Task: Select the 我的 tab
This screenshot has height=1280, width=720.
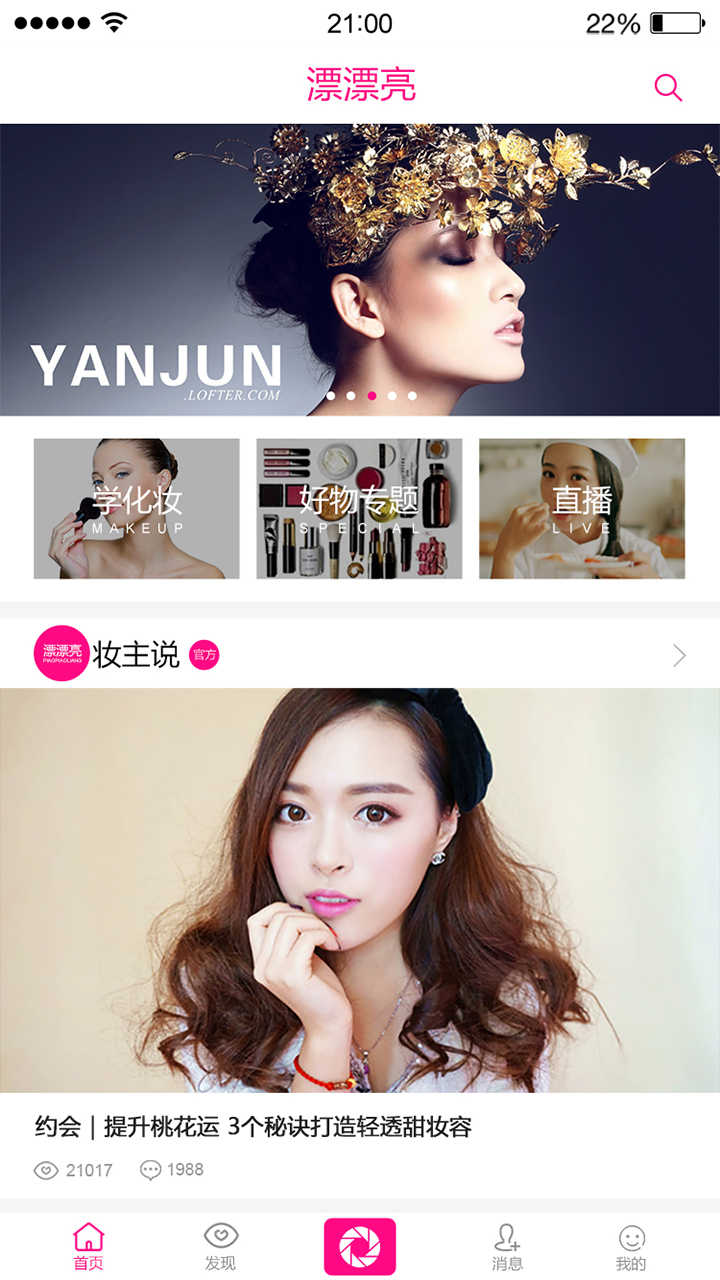Action: click(631, 1246)
